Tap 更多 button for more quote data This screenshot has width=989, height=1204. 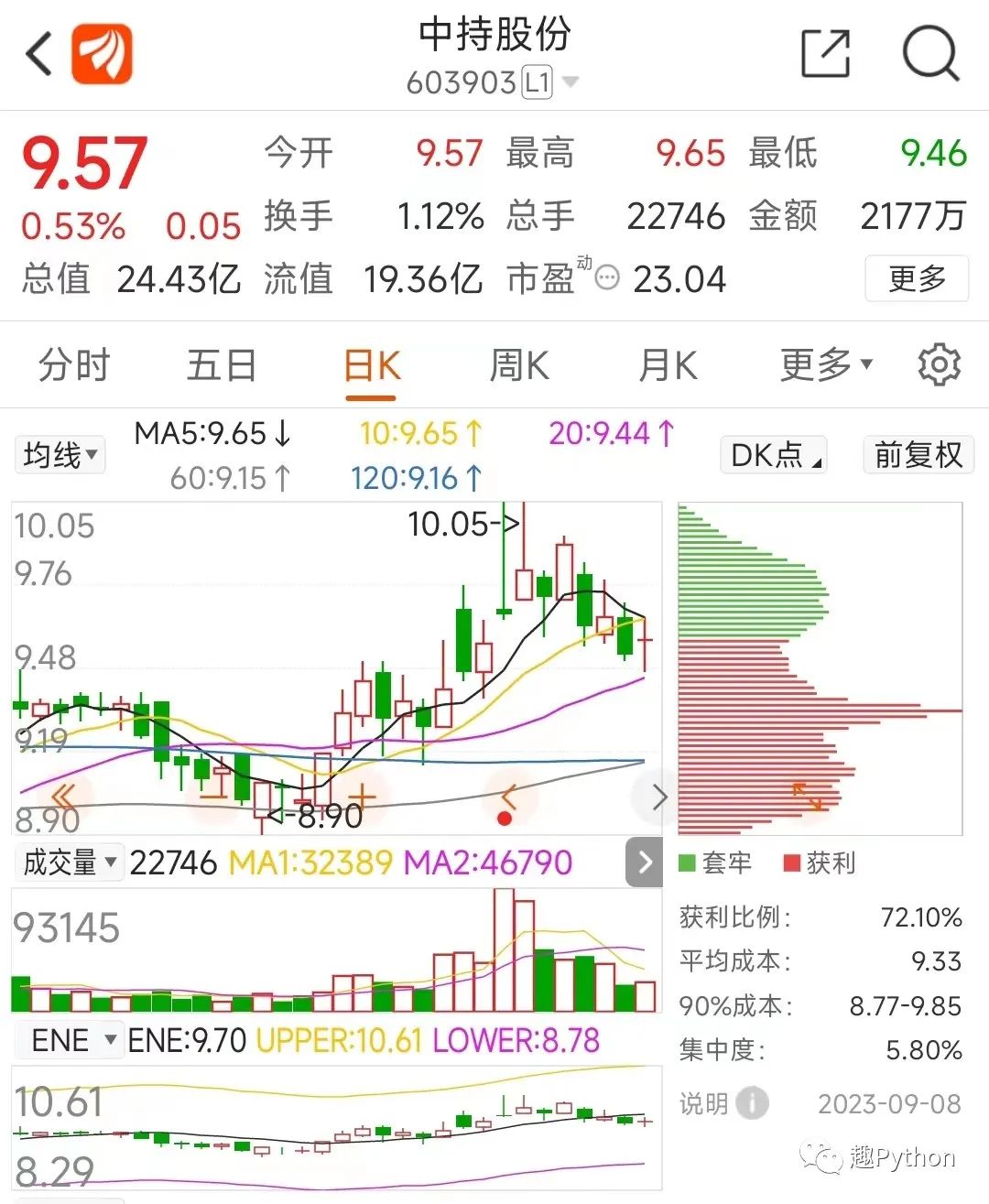pos(916,278)
